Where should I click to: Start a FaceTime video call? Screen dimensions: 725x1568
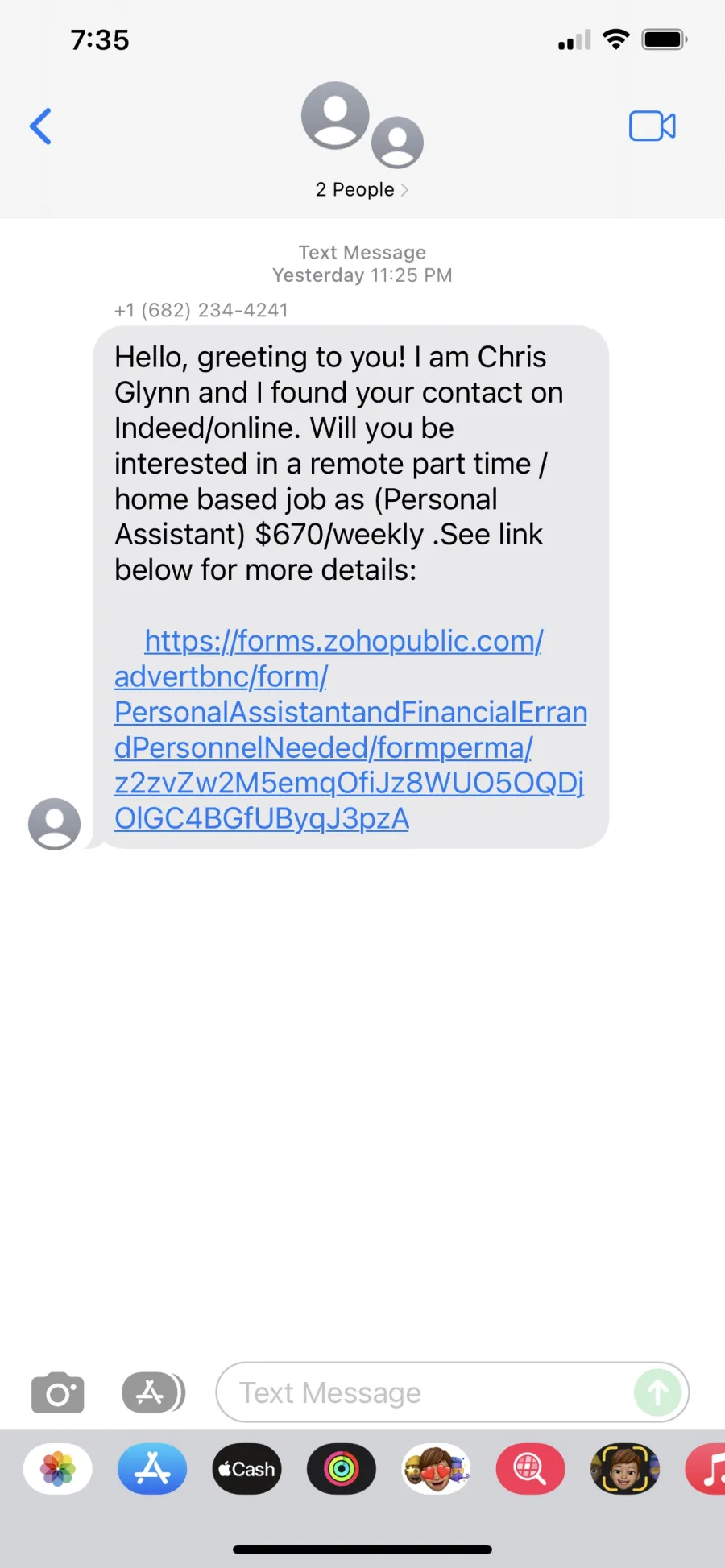tap(652, 126)
